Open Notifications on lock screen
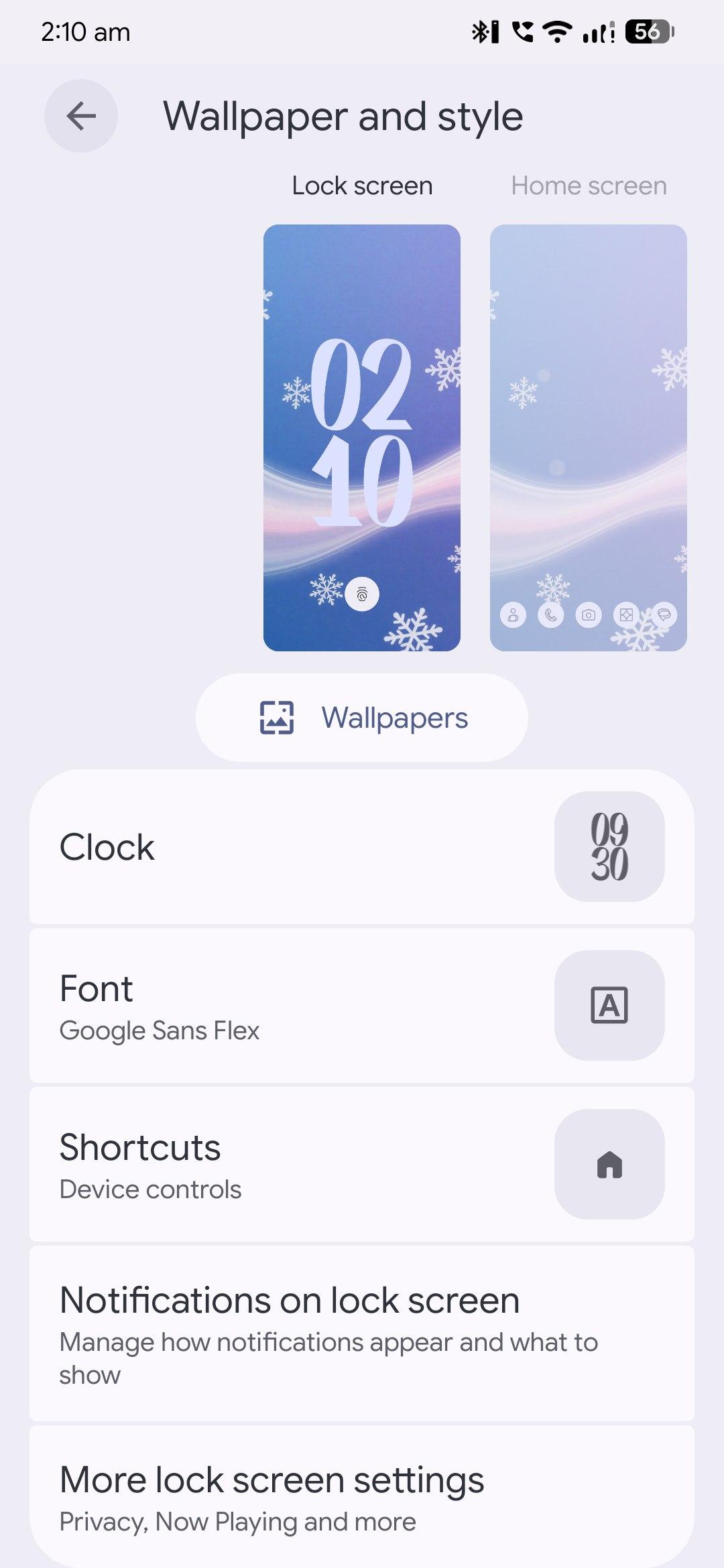Screen dimensions: 724x1568 362,1333
